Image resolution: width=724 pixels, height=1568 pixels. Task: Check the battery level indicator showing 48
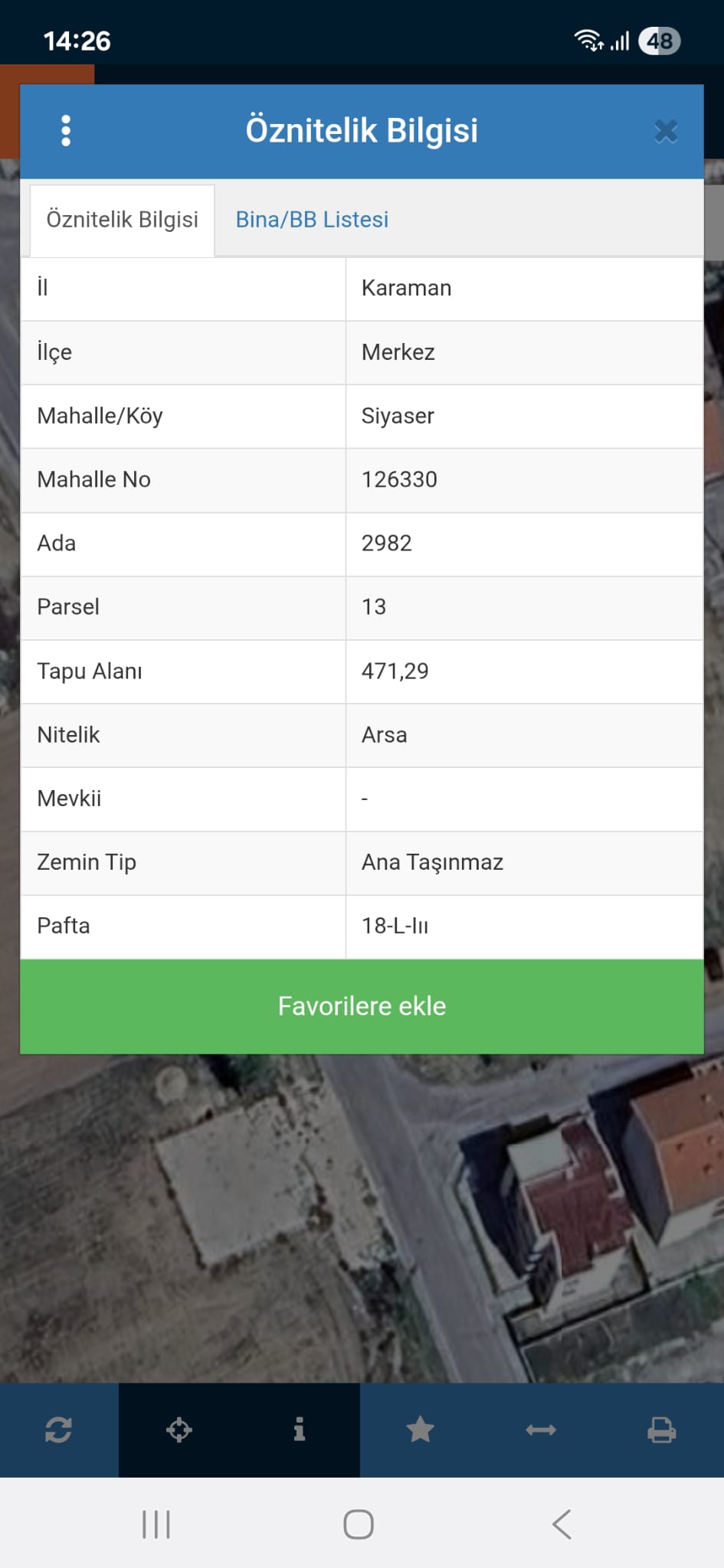coord(659,41)
